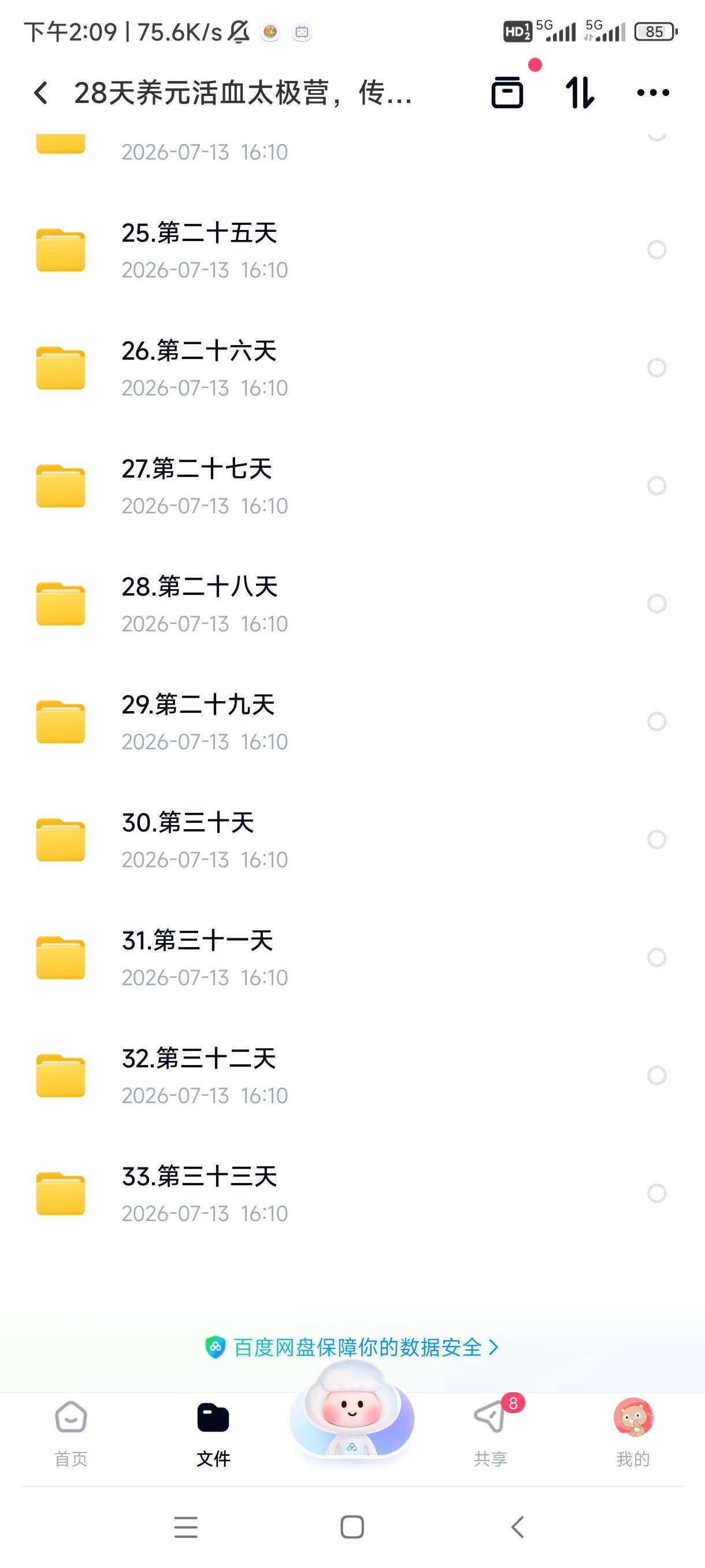This screenshot has width=705, height=1568.
Task: Open the transfer list icon
Action: pos(507,93)
